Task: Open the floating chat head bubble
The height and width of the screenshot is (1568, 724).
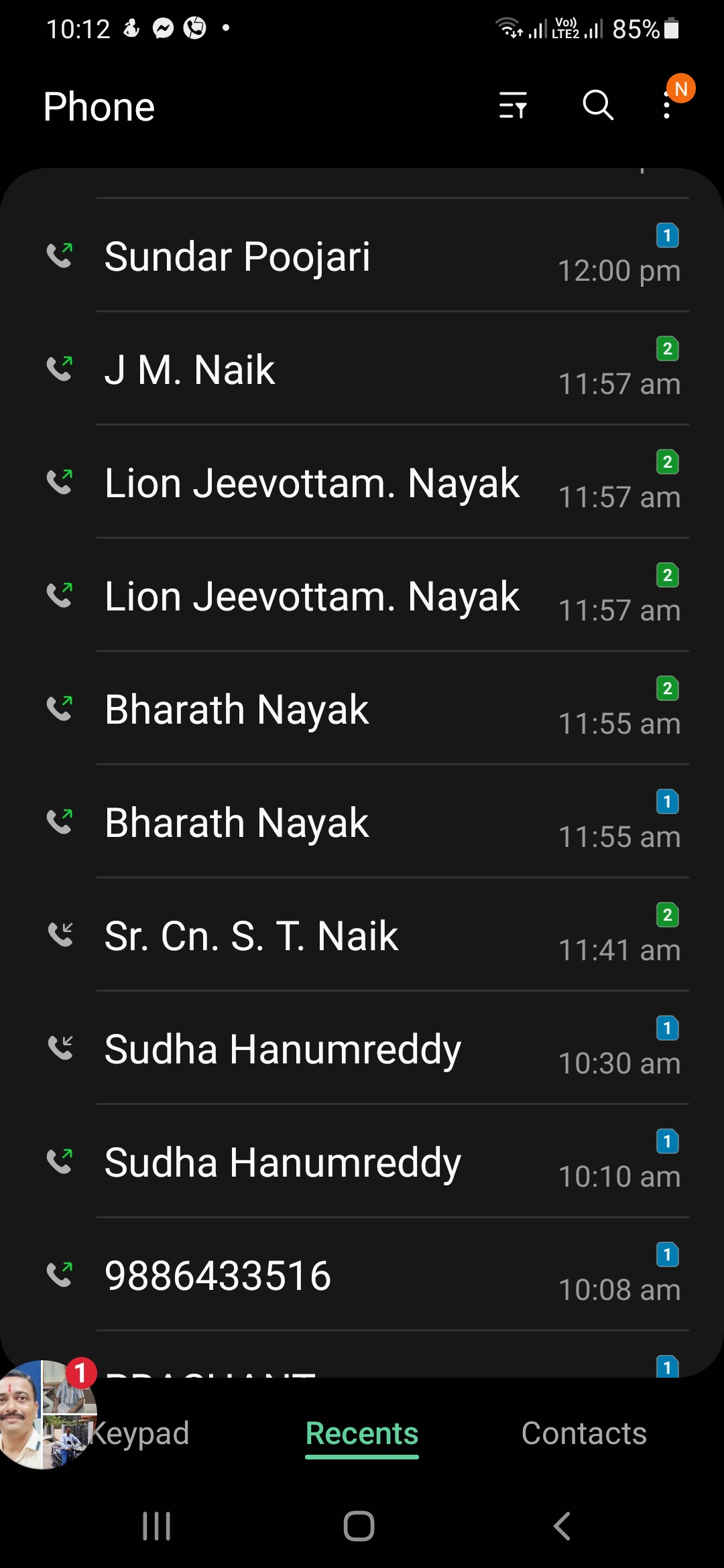Action: (x=44, y=1414)
